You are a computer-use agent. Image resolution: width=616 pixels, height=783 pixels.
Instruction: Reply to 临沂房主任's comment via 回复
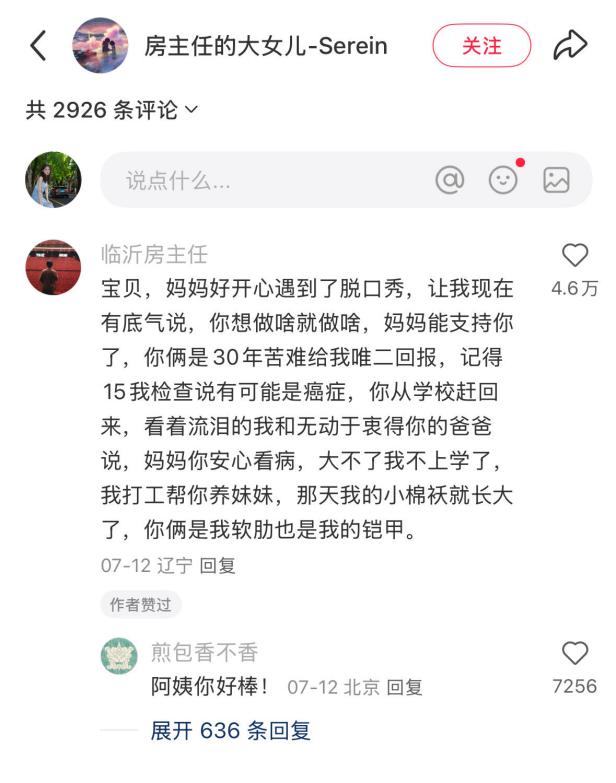(x=217, y=565)
